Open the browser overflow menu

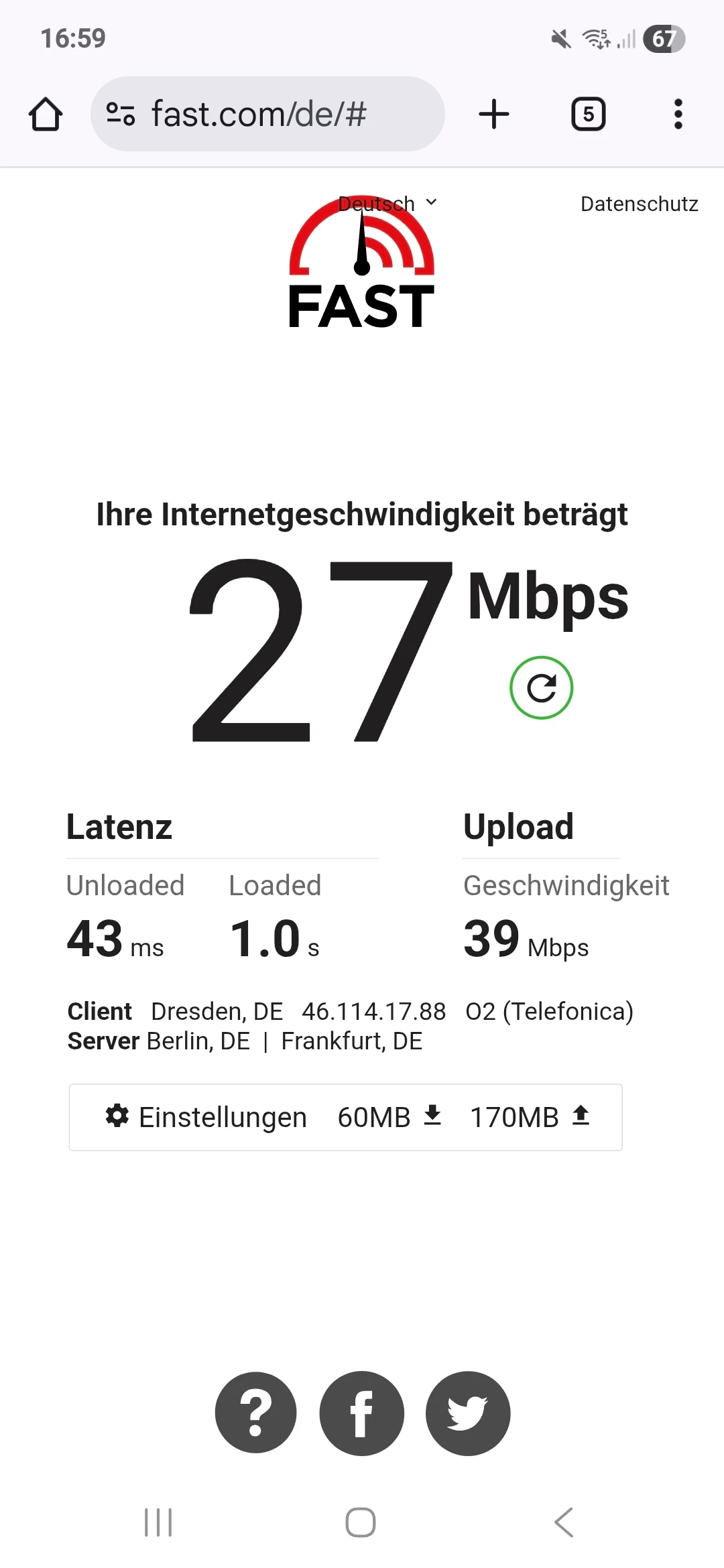pos(678,114)
